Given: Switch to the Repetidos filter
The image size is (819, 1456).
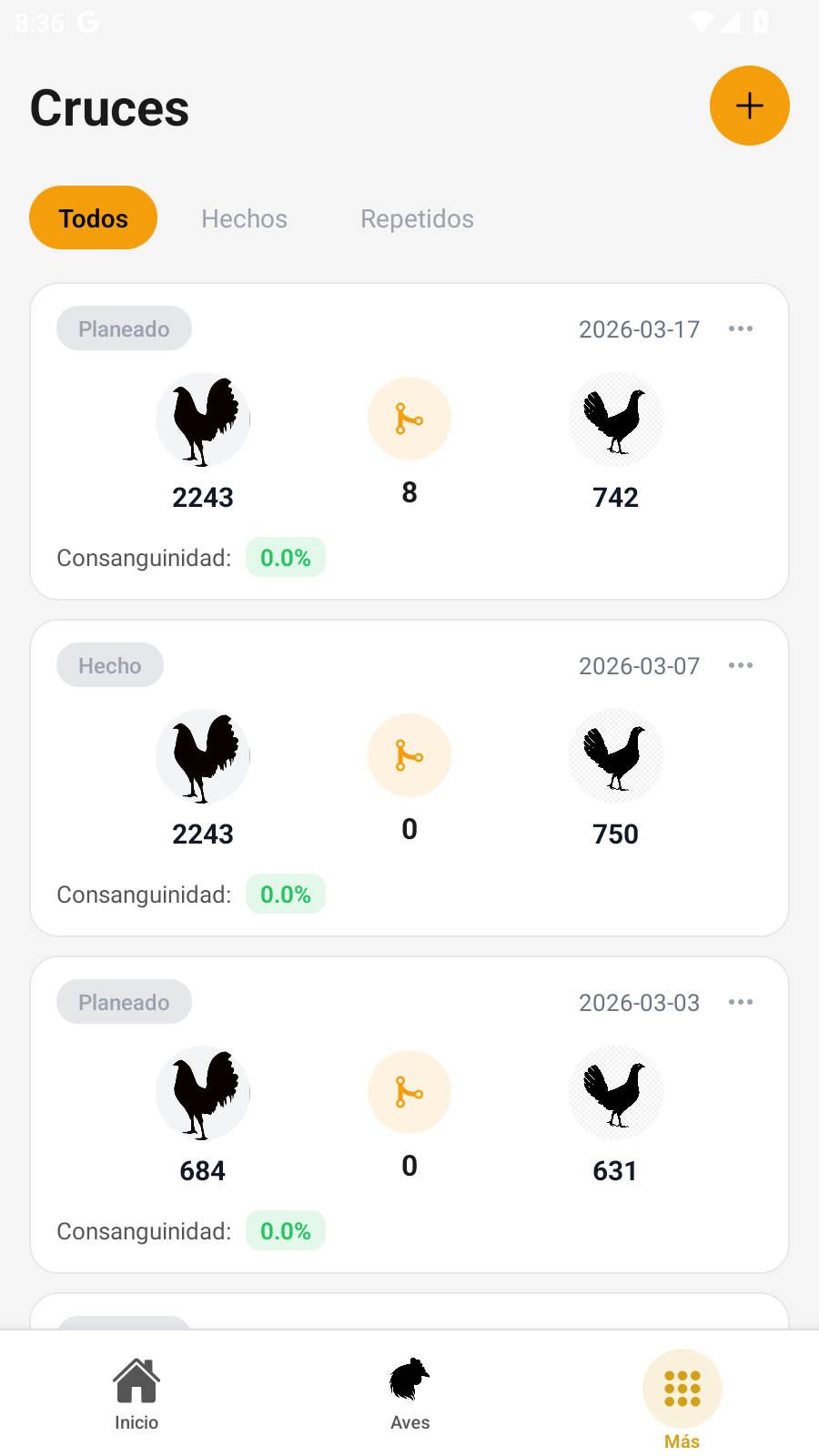Looking at the screenshot, I should [x=417, y=218].
